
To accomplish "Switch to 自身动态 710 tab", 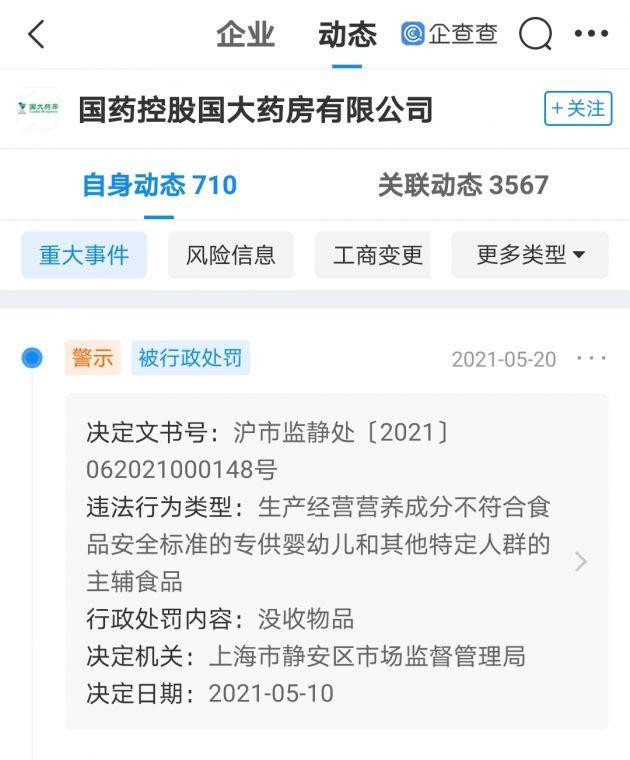I will [160, 185].
